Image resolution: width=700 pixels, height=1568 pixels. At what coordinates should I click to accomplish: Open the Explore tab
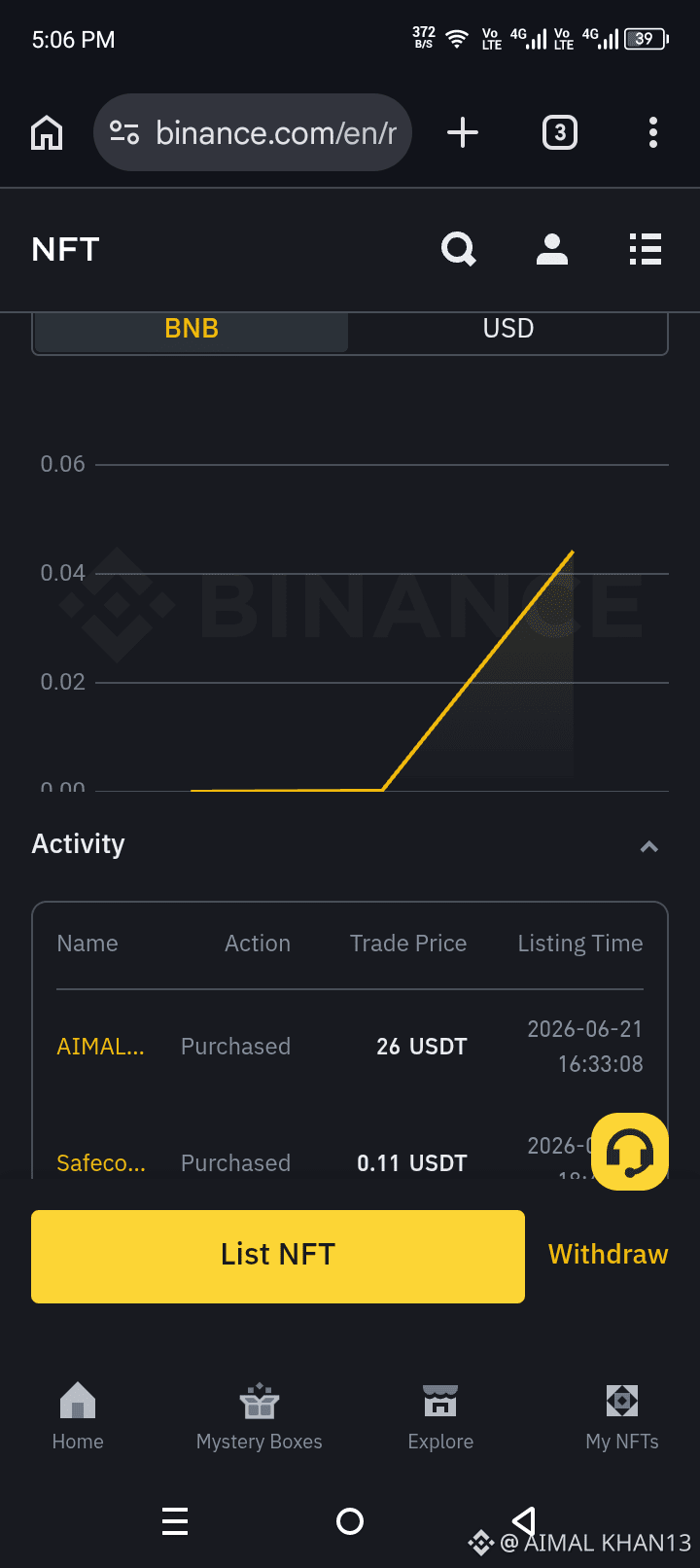[440, 1417]
